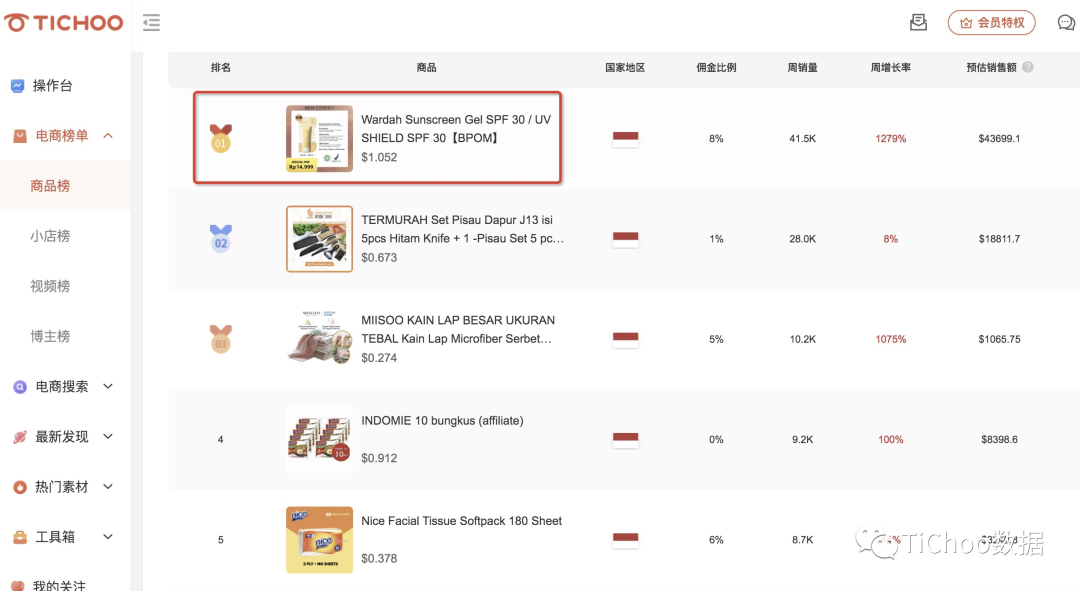Viewport: 1080px width, 591px height.
Task: Collapse the sidebar menu
Action: pos(151,22)
